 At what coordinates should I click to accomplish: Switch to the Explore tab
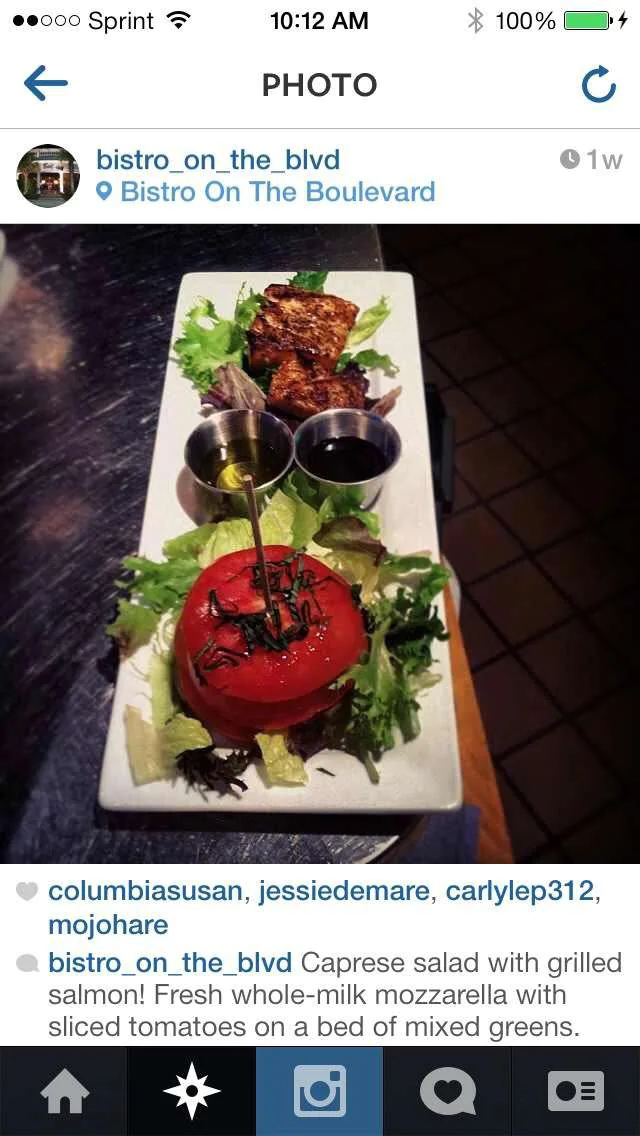[x=192, y=1091]
